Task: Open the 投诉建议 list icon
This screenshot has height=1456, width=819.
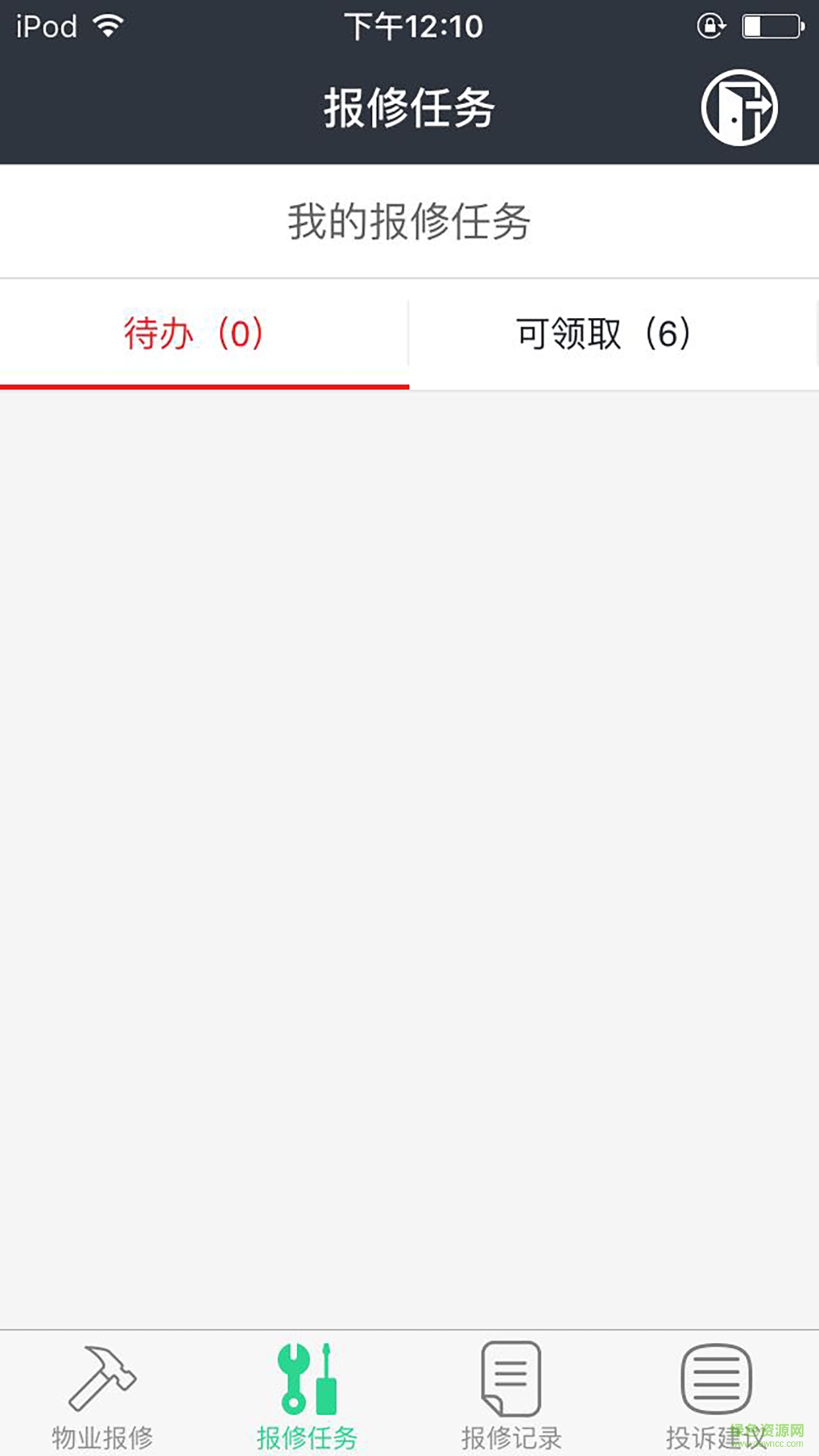Action: coord(716,1378)
